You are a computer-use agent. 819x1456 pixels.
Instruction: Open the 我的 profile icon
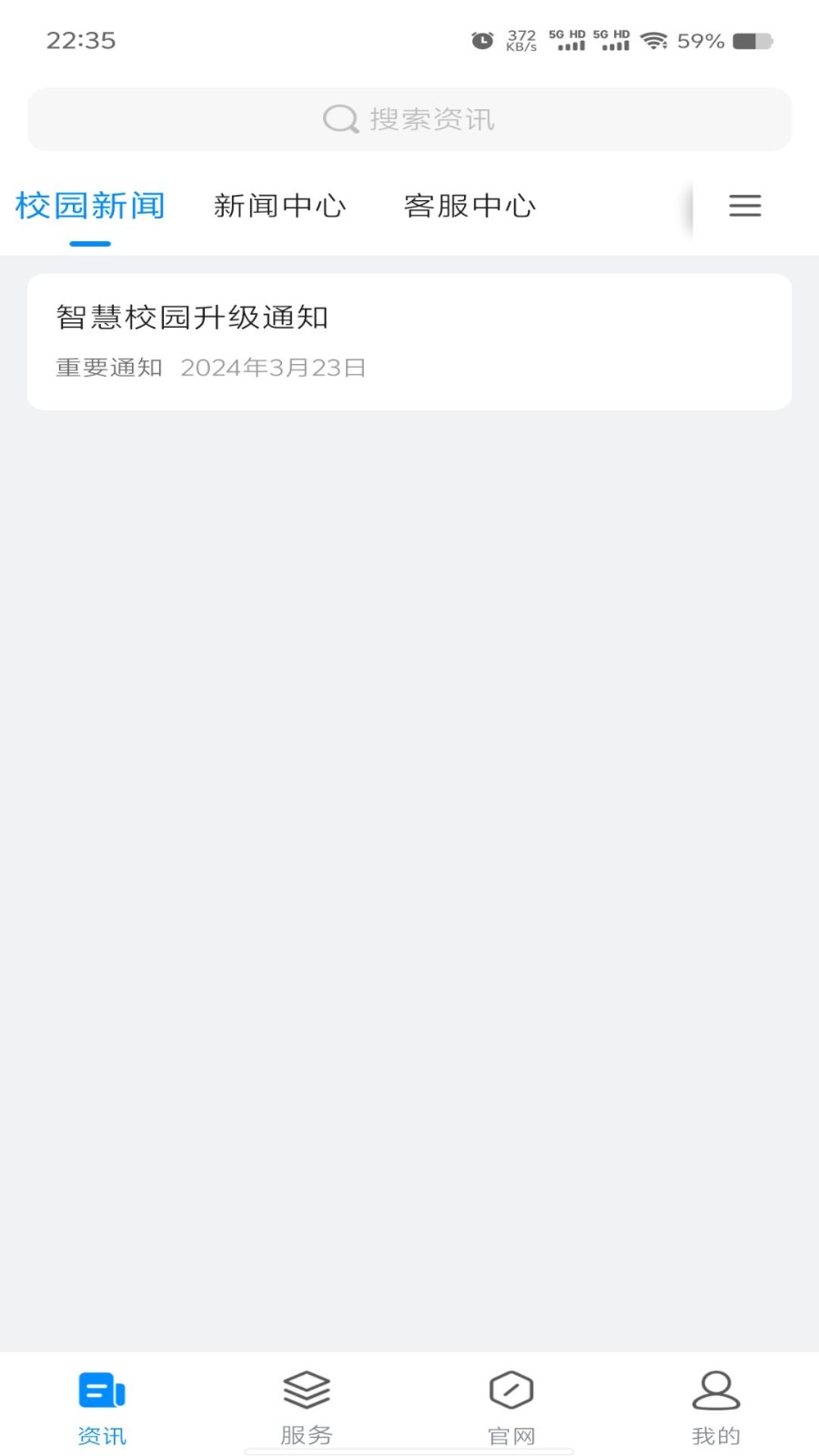(x=715, y=1390)
